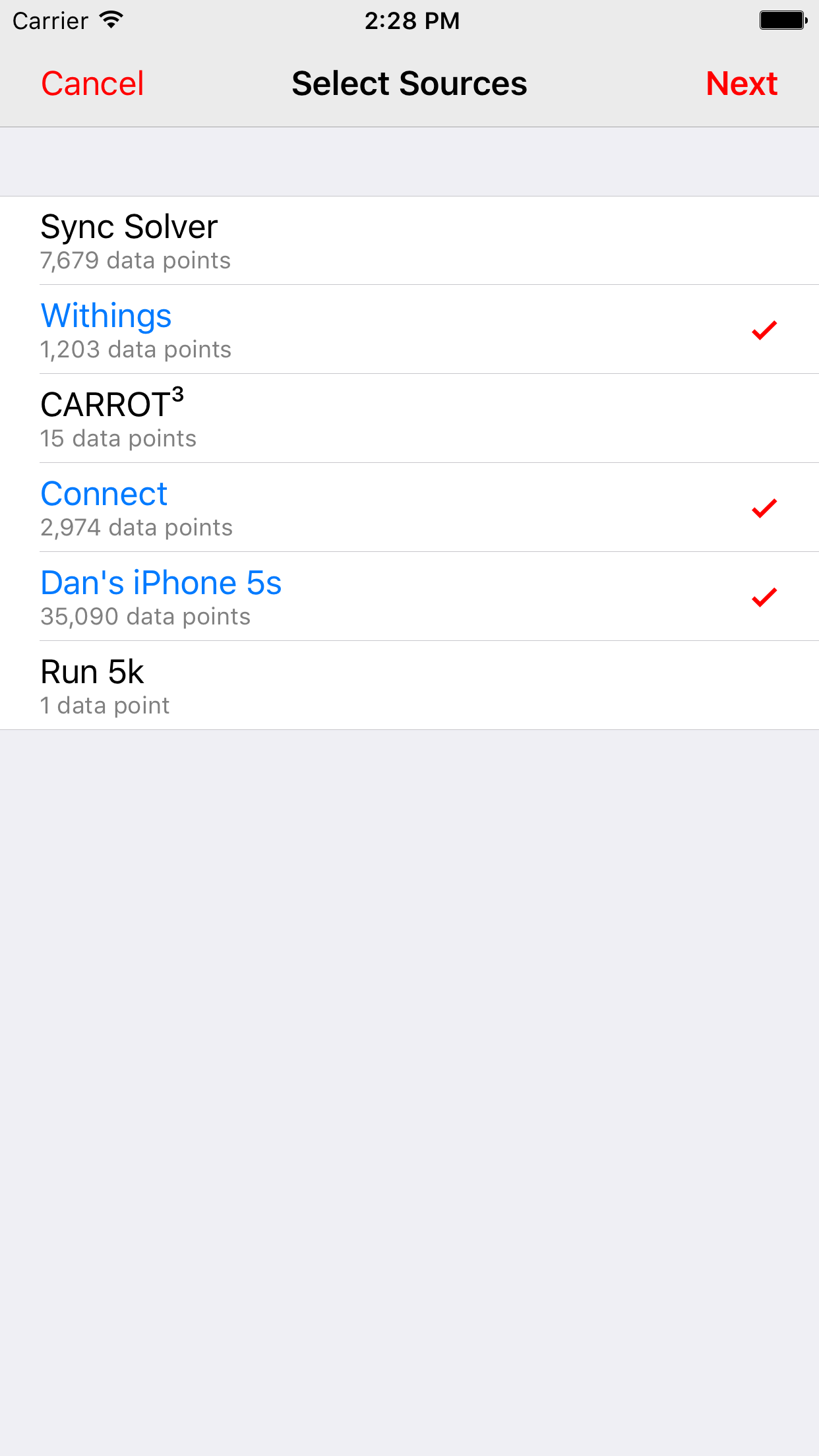Deselect the Withings source

coord(409,330)
